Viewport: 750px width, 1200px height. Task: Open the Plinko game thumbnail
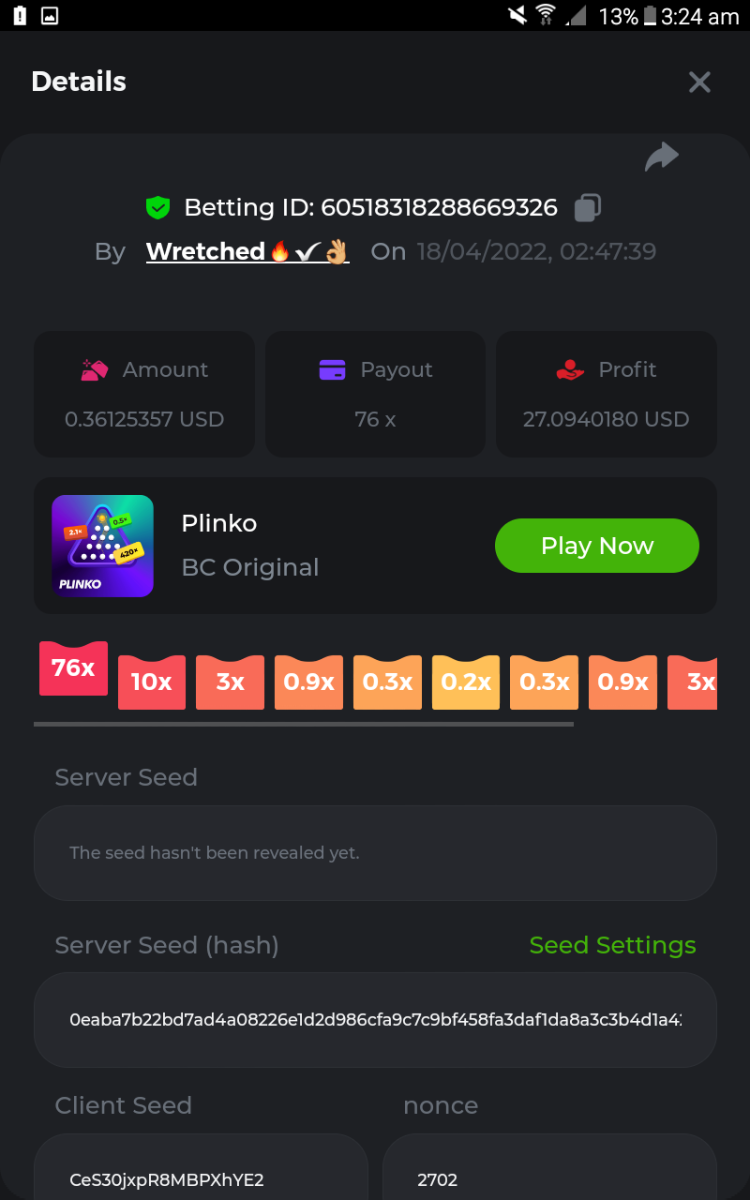coord(103,546)
